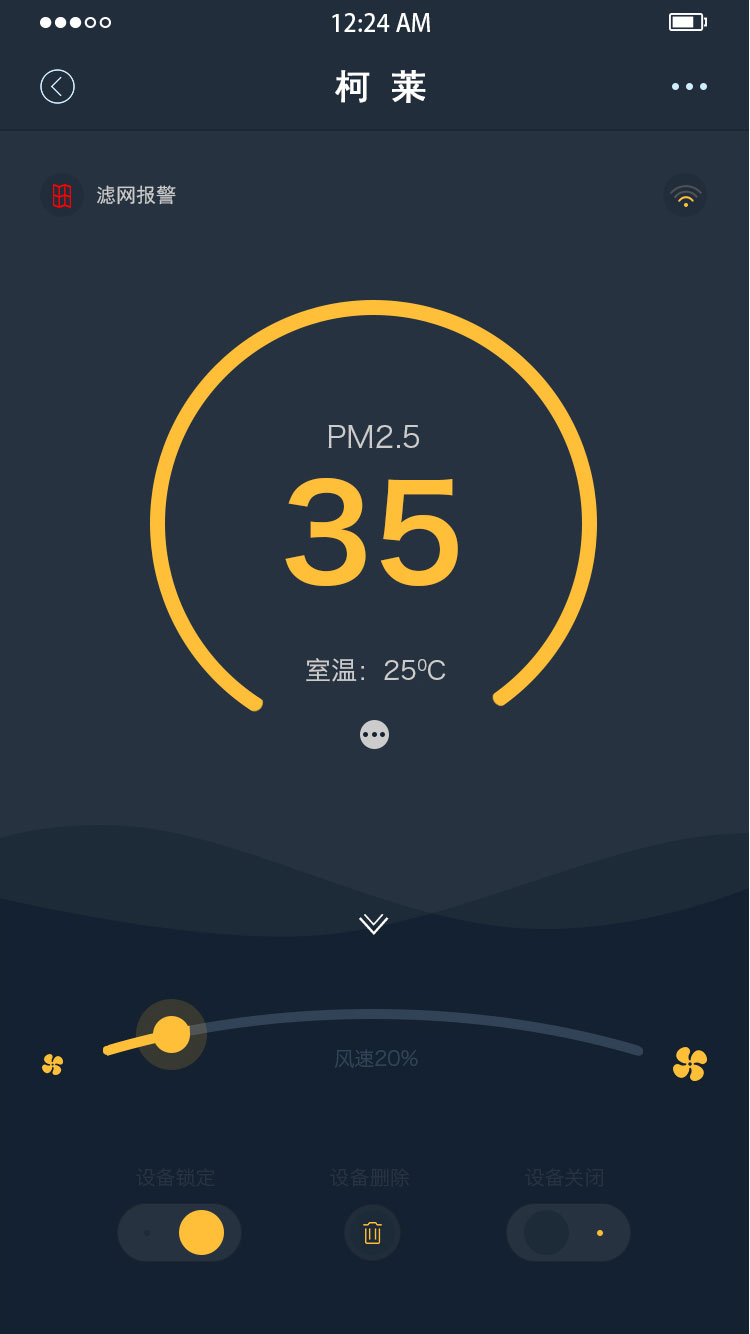
Task: Collapse panel with the double chevron down
Action: tap(374, 923)
